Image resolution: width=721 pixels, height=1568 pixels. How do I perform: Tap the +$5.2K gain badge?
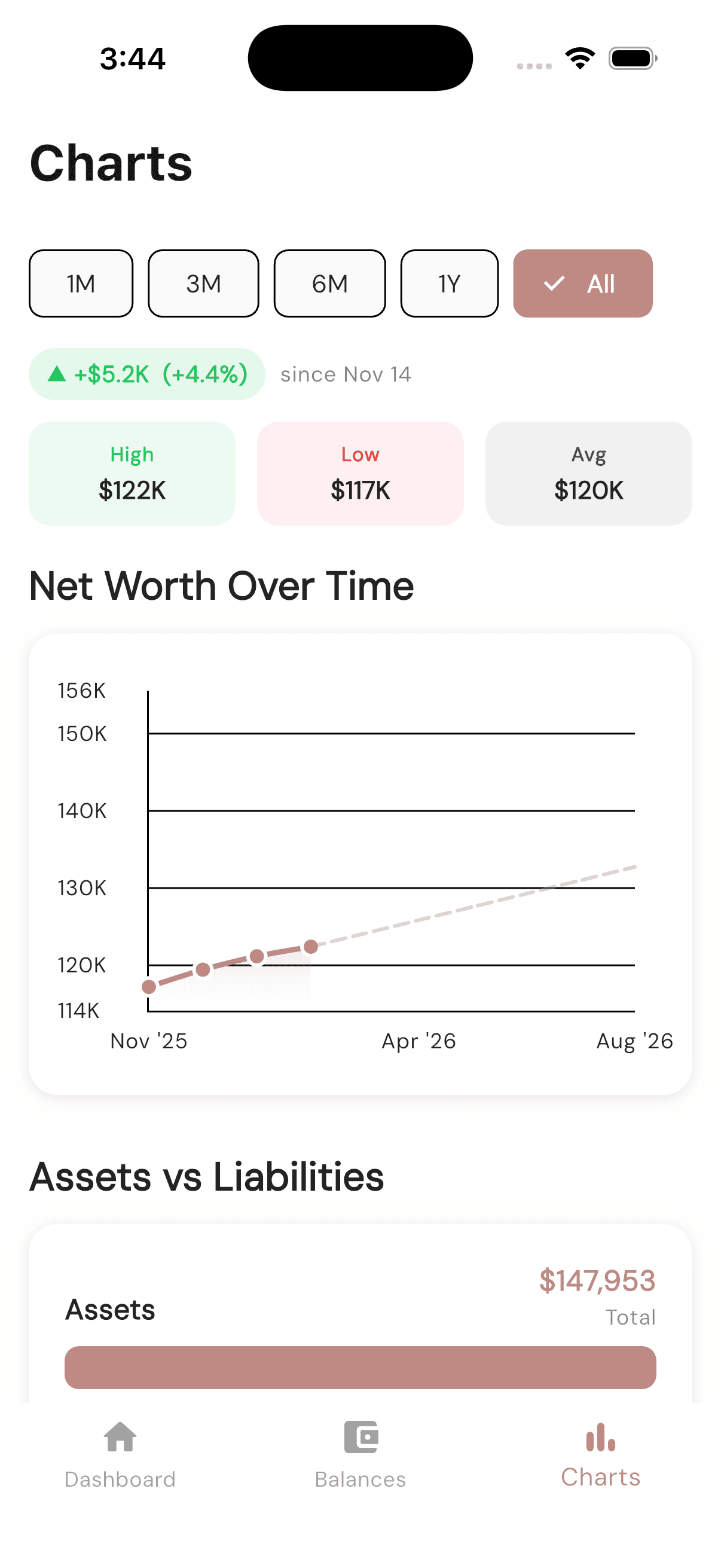pyautogui.click(x=146, y=374)
